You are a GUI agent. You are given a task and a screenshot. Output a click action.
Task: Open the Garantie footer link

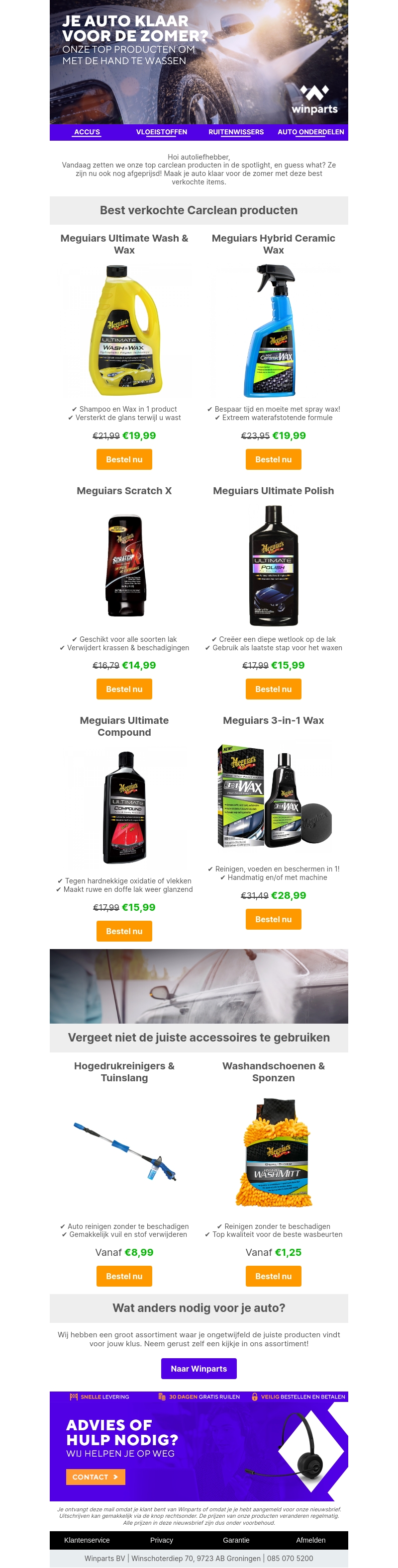[x=236, y=1540]
